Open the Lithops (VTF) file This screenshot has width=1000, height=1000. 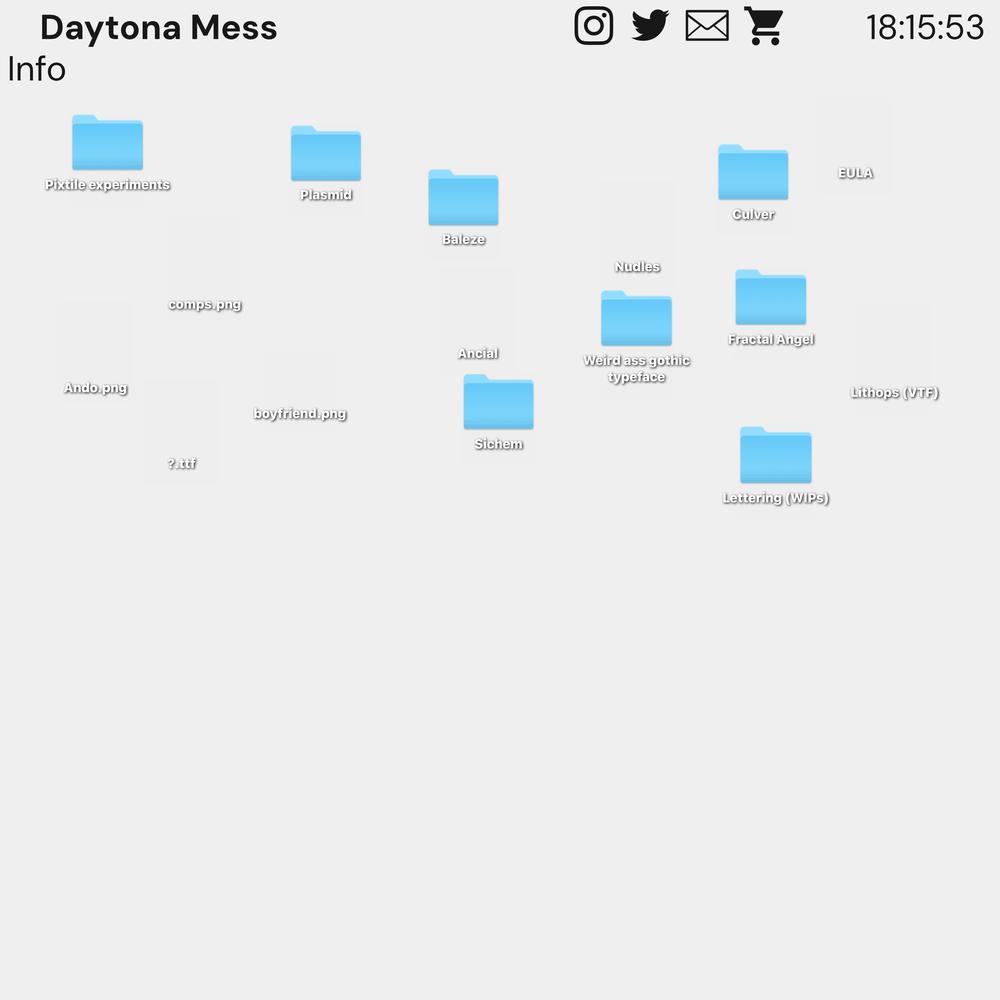click(x=894, y=352)
